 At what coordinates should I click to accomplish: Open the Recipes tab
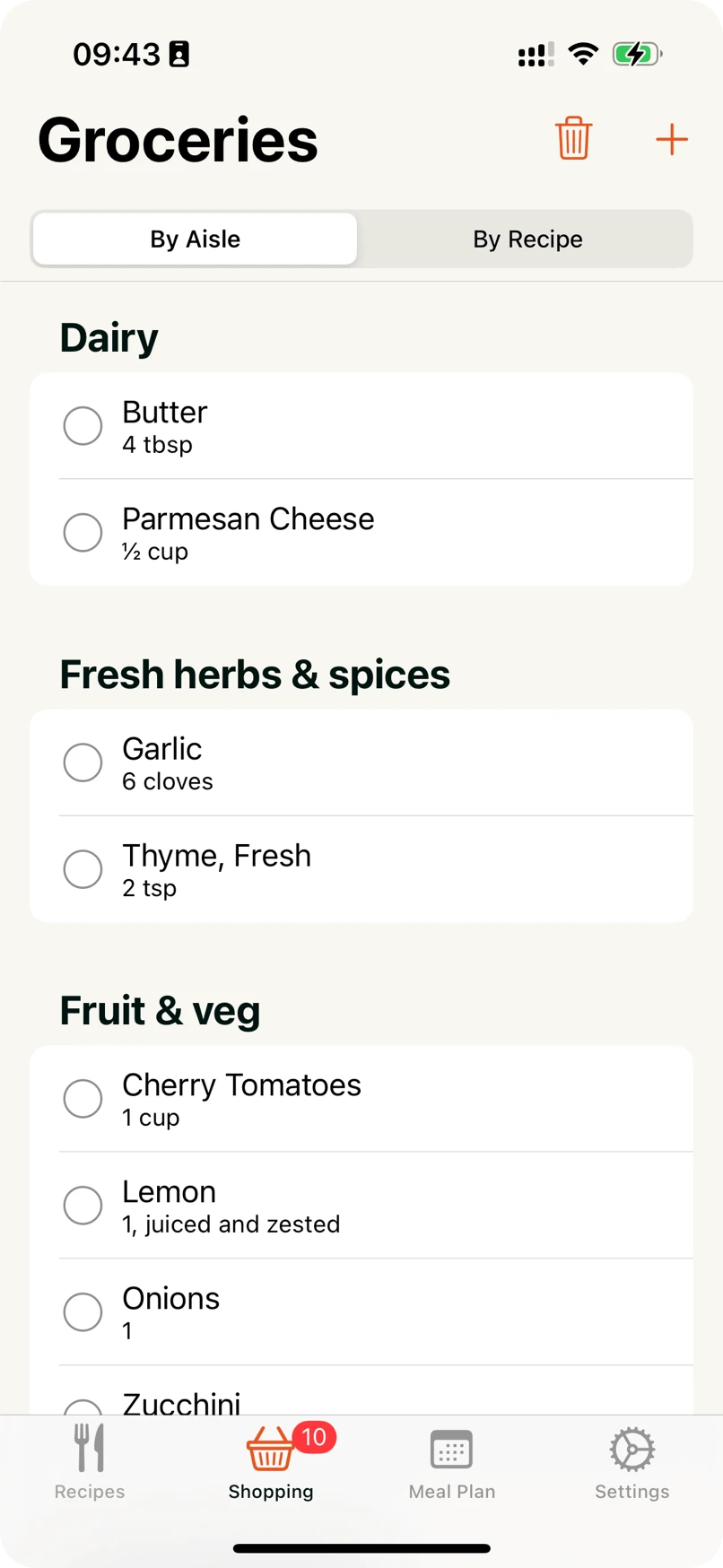[90, 1462]
